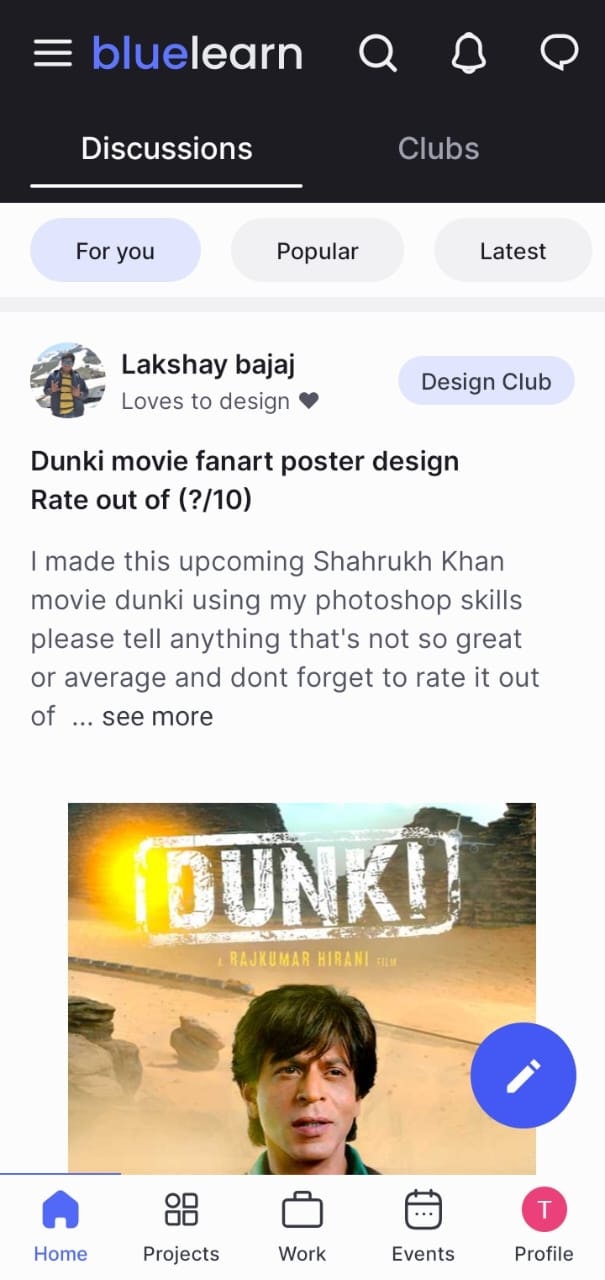
Task: Go to the Home tab
Action: pyautogui.click(x=60, y=1226)
